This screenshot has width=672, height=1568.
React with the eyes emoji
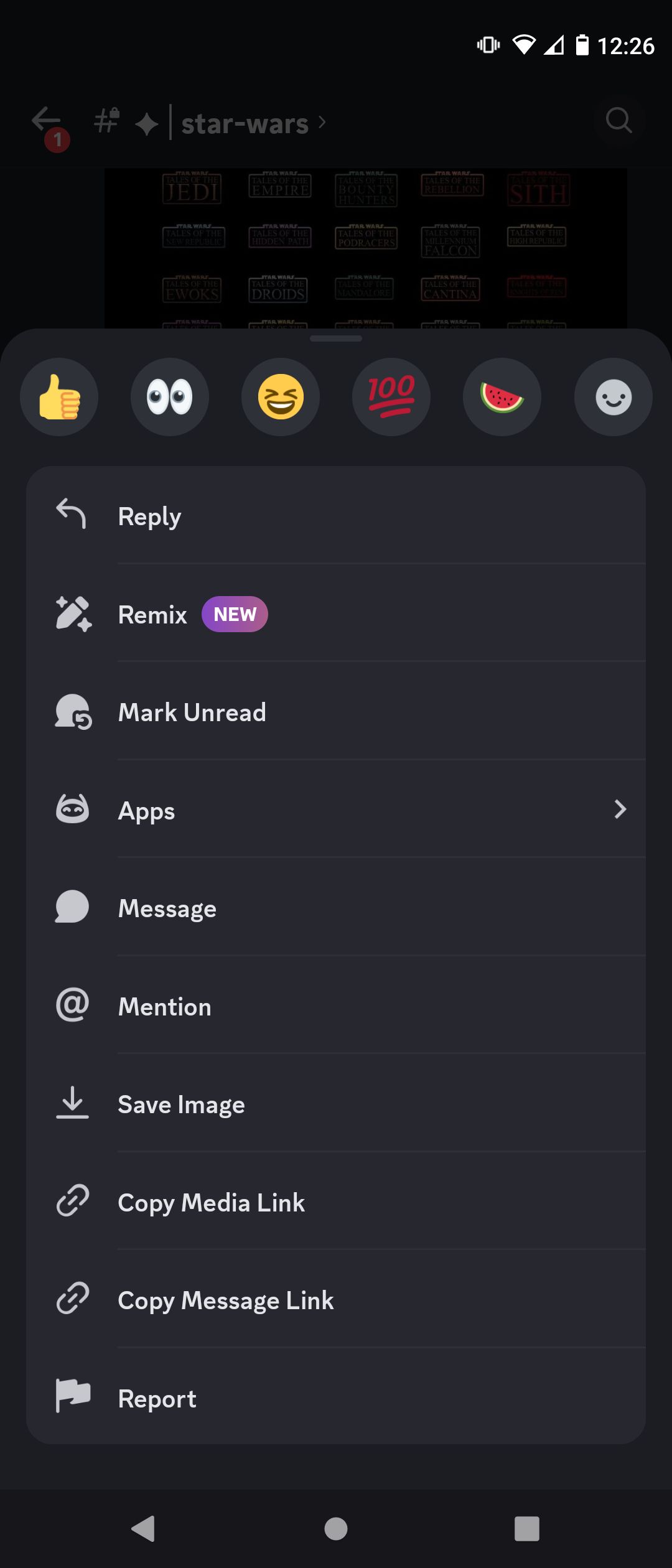pos(170,396)
